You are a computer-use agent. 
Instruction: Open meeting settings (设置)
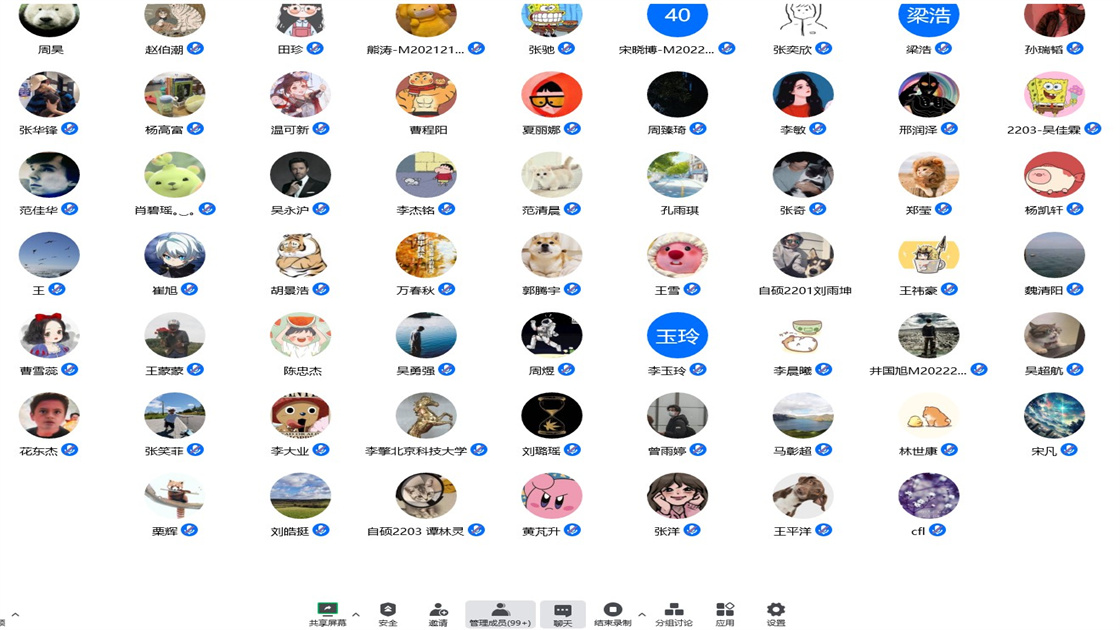click(x=776, y=613)
